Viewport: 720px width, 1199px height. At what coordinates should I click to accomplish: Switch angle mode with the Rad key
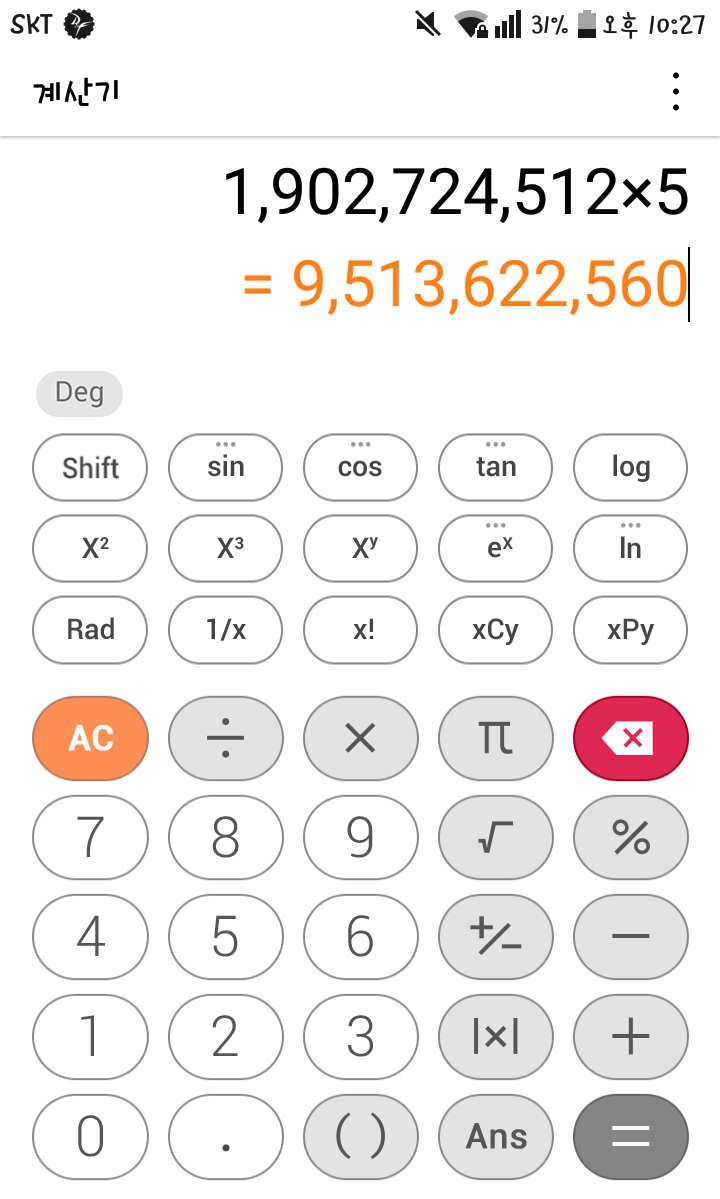(90, 630)
